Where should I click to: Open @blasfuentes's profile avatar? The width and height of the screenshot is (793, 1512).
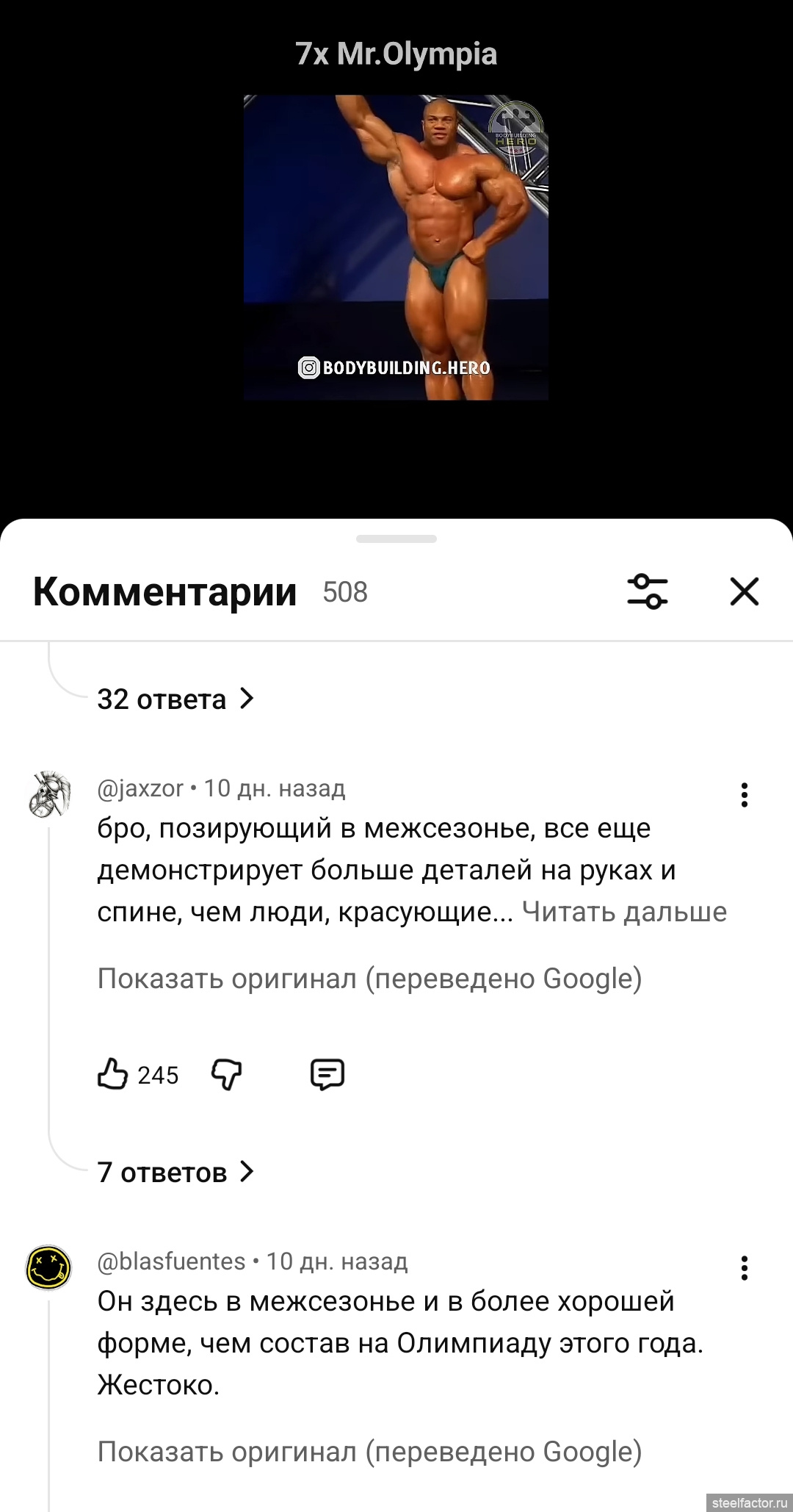click(48, 1267)
